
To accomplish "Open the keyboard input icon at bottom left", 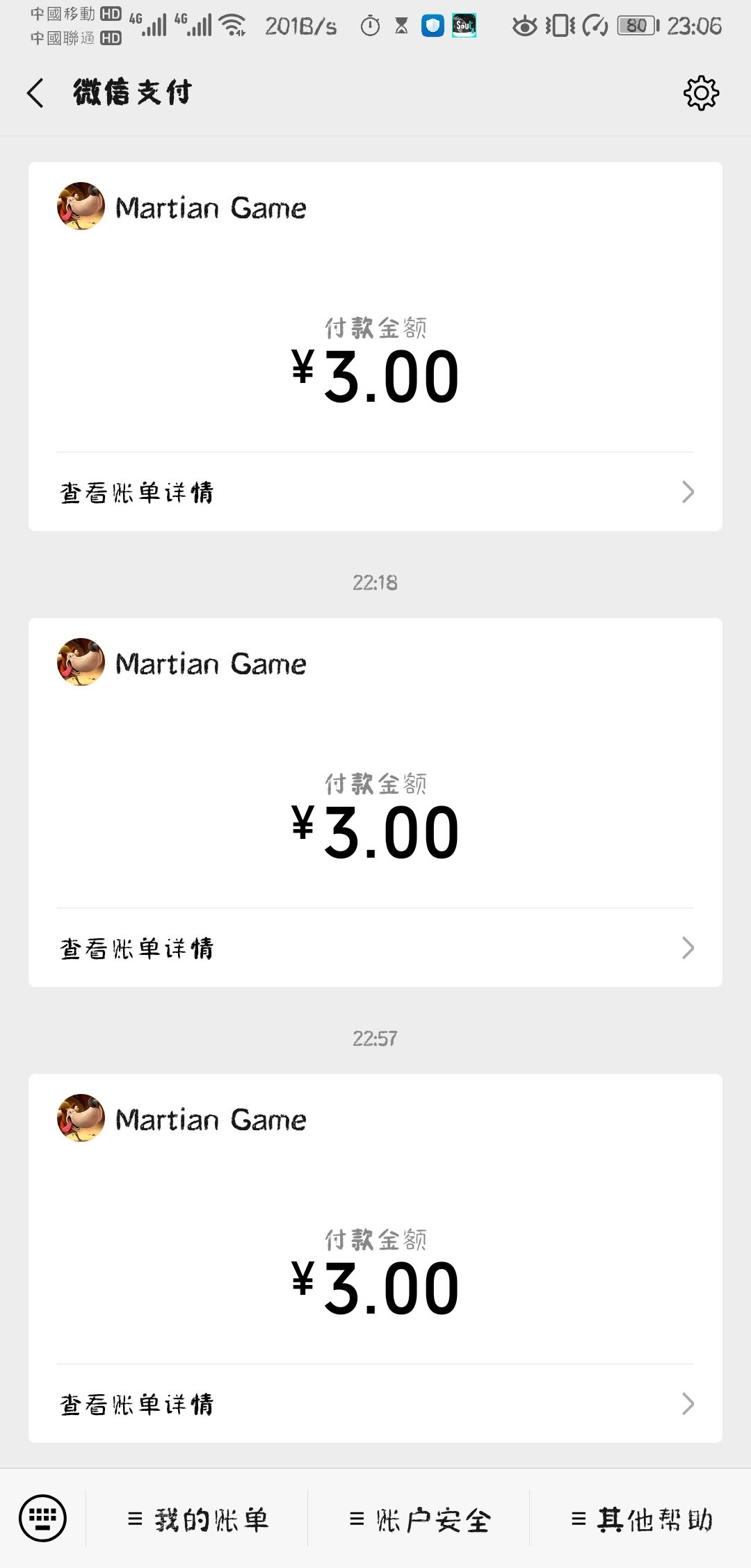I will tap(43, 1519).
